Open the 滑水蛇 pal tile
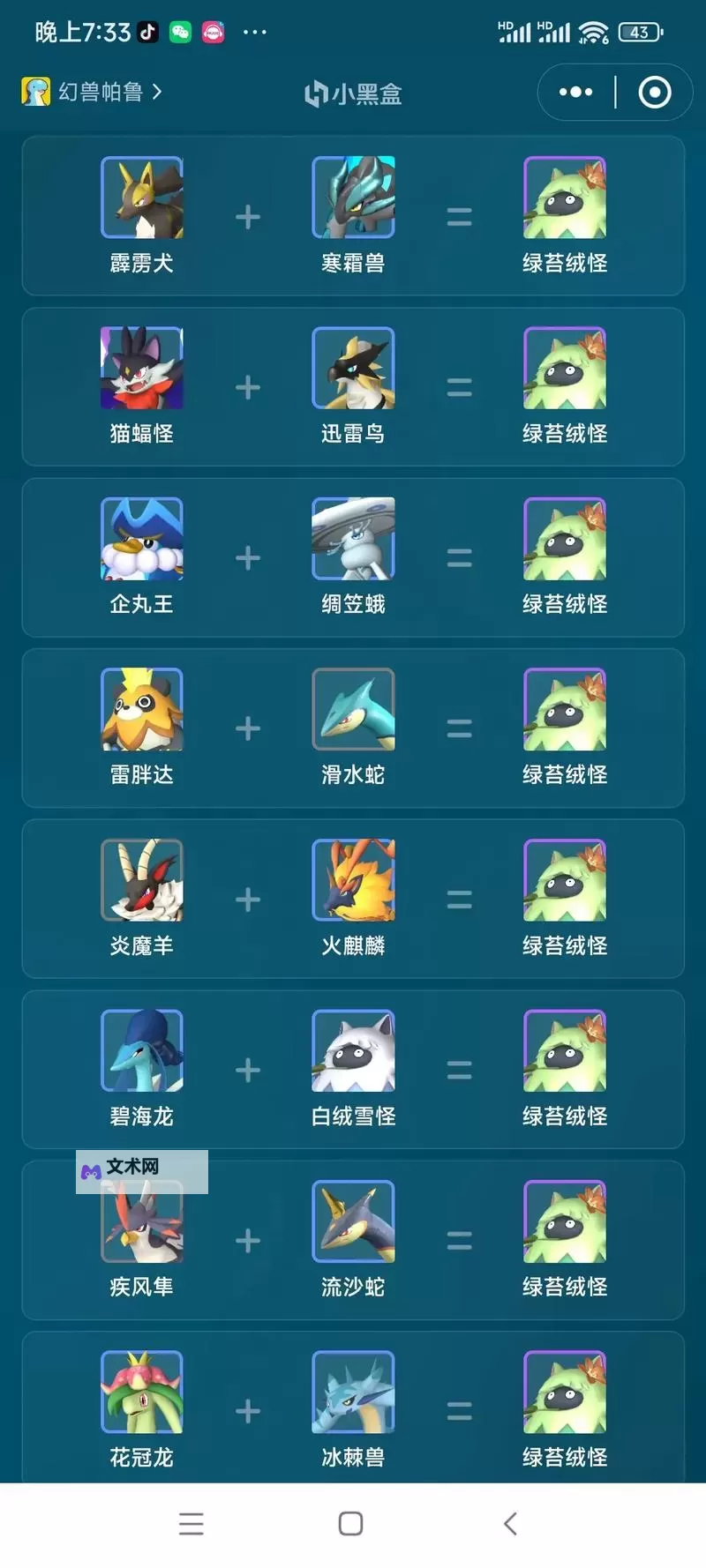This screenshot has width=706, height=1568. tap(353, 710)
